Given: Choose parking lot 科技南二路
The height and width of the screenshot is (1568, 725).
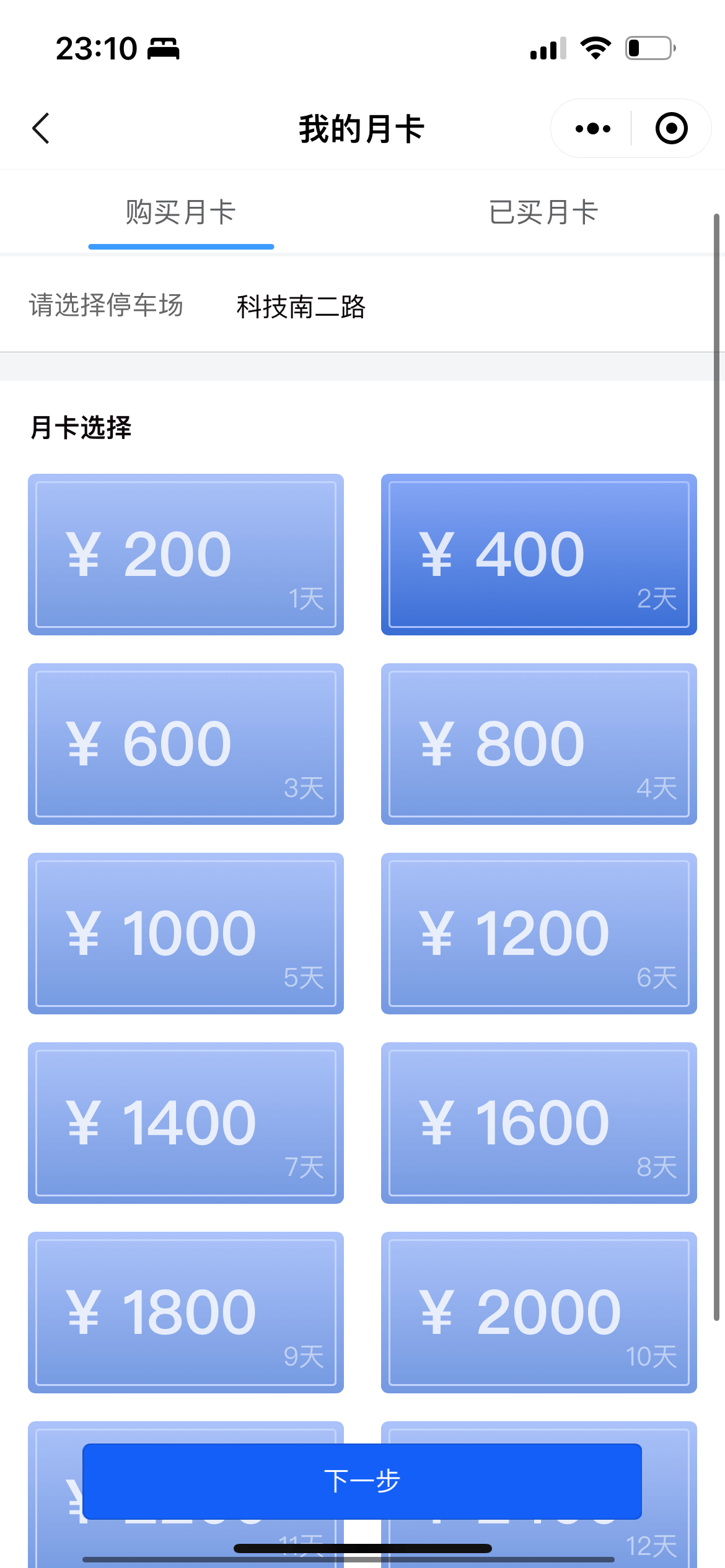Looking at the screenshot, I should pos(301,307).
